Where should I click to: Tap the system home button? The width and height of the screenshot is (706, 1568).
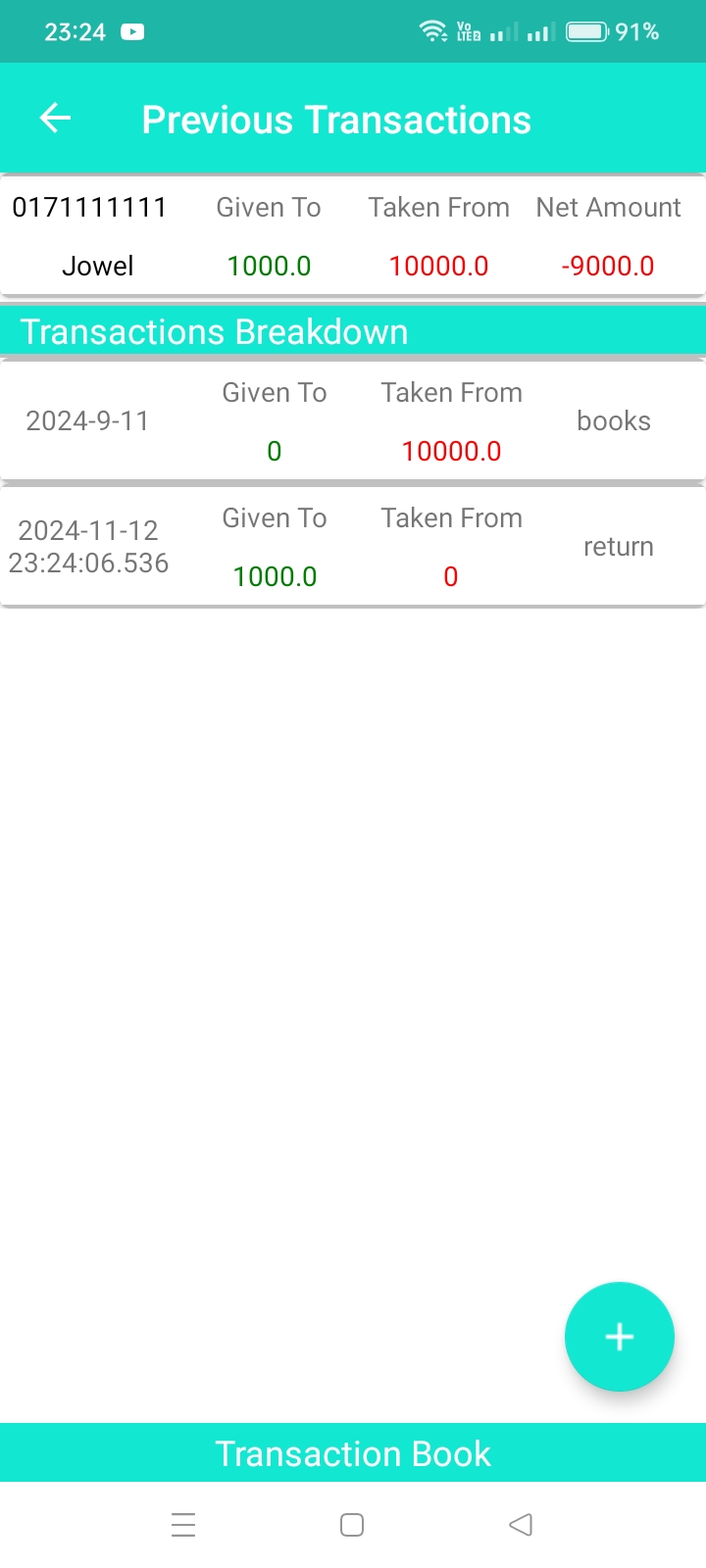click(352, 1525)
